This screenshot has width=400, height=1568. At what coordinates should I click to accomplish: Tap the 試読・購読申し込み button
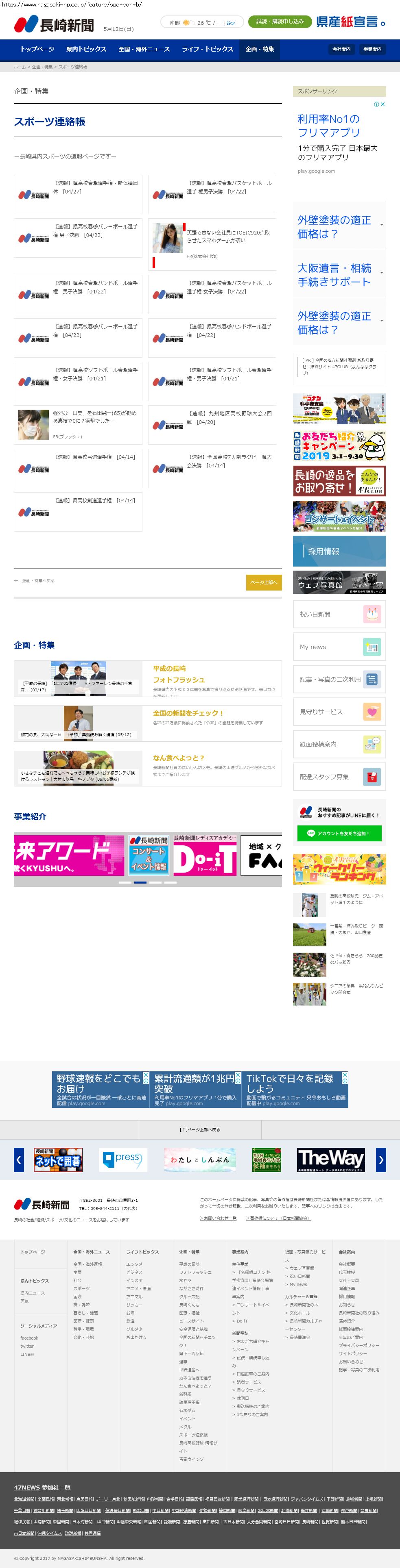pyautogui.click(x=280, y=22)
